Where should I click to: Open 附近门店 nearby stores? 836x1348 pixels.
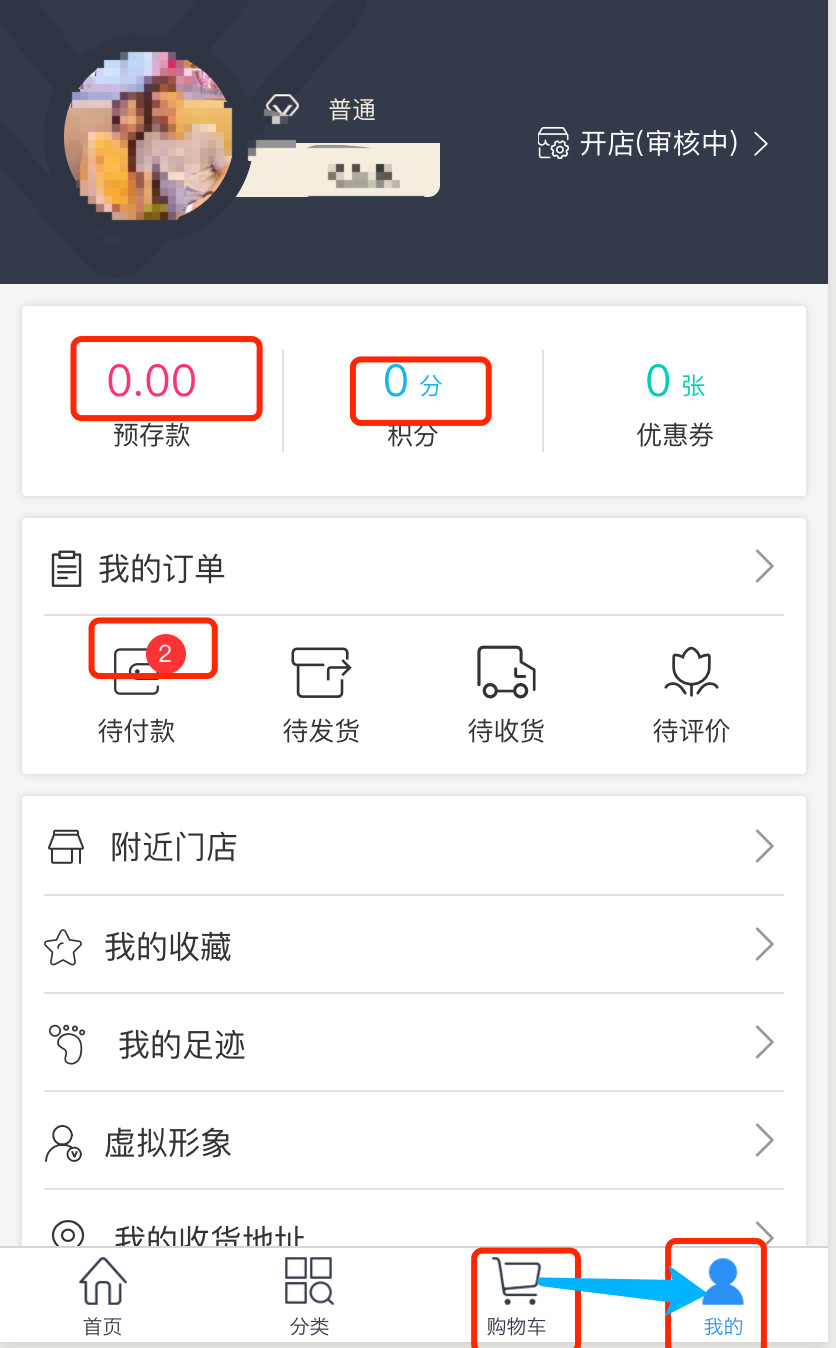tap(413, 847)
